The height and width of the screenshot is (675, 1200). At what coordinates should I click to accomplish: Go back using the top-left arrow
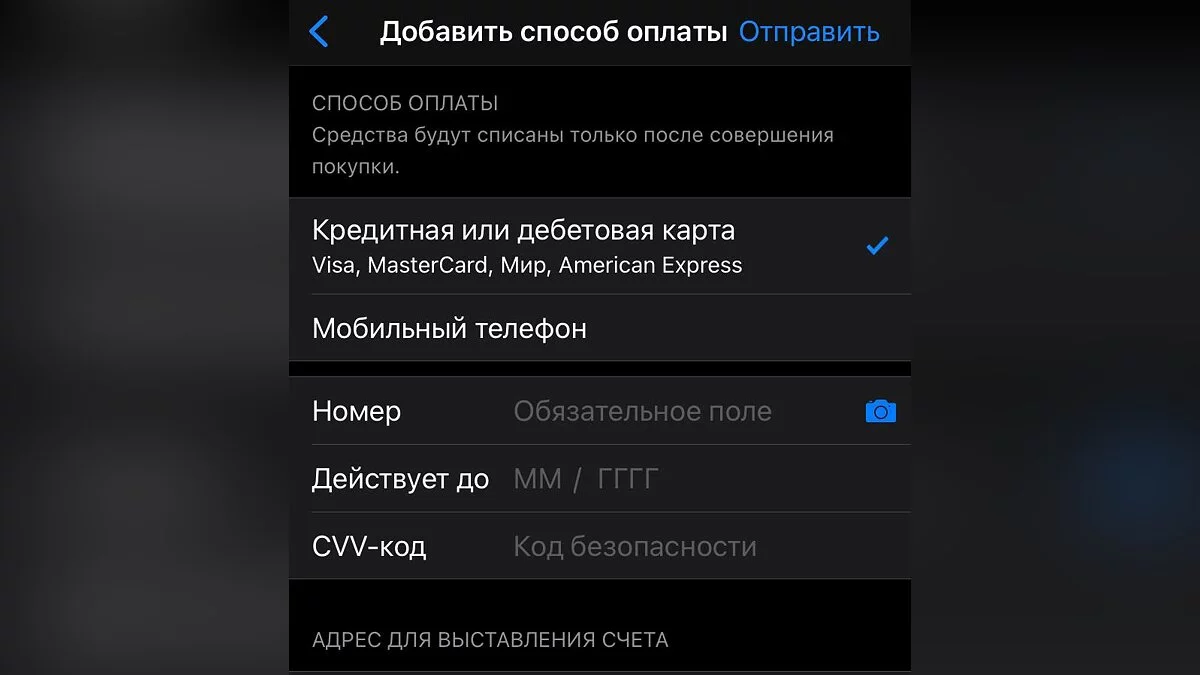point(319,32)
